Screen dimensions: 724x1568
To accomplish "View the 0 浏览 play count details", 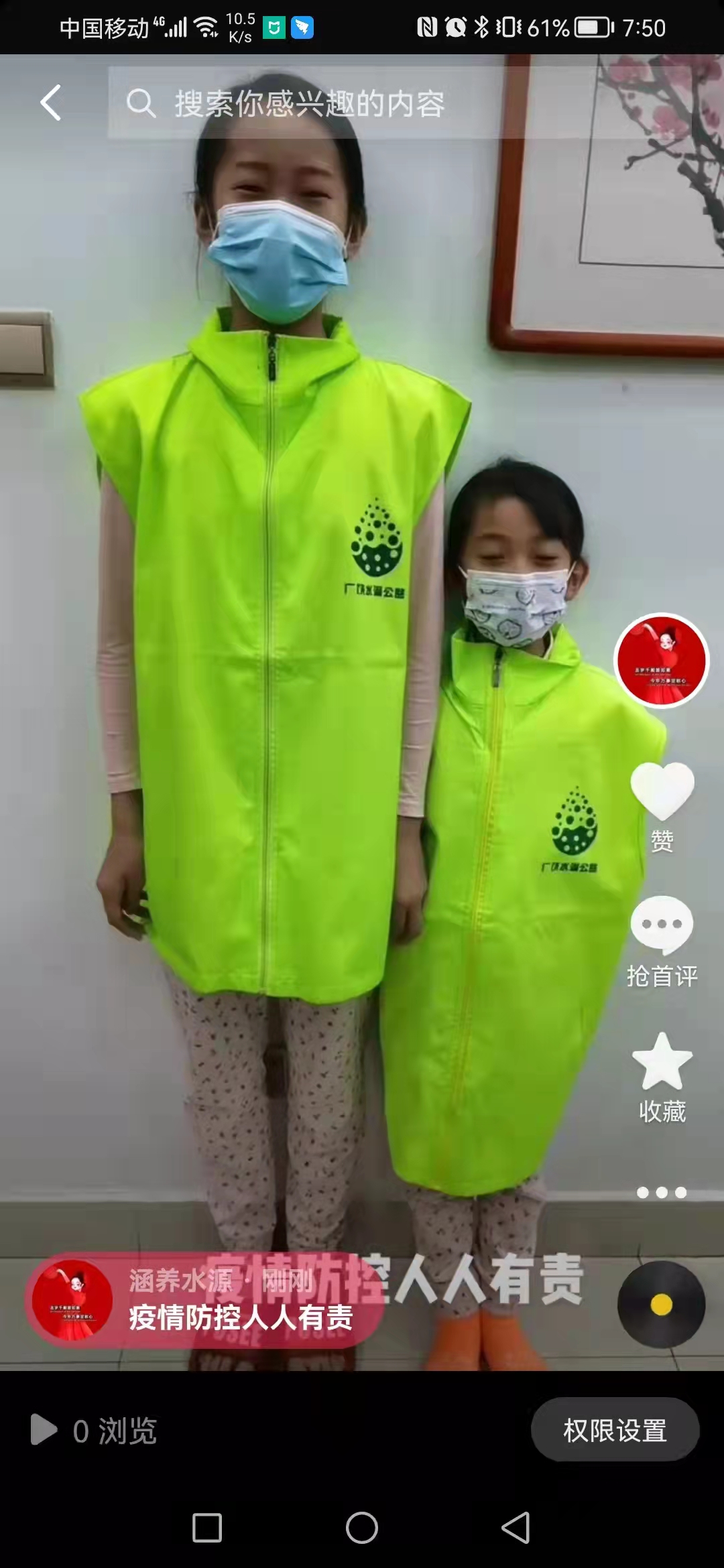I will (94, 1431).
